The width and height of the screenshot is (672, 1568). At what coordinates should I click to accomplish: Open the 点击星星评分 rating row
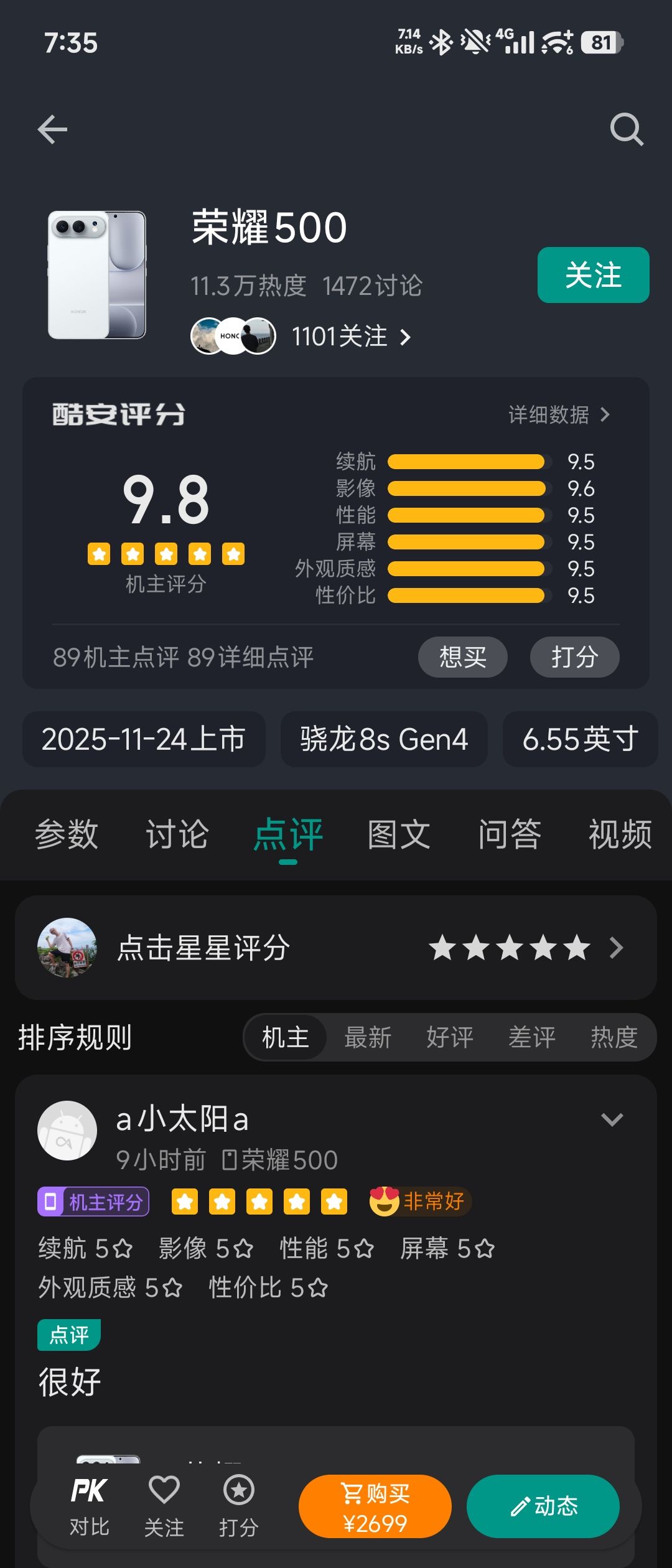click(336, 948)
